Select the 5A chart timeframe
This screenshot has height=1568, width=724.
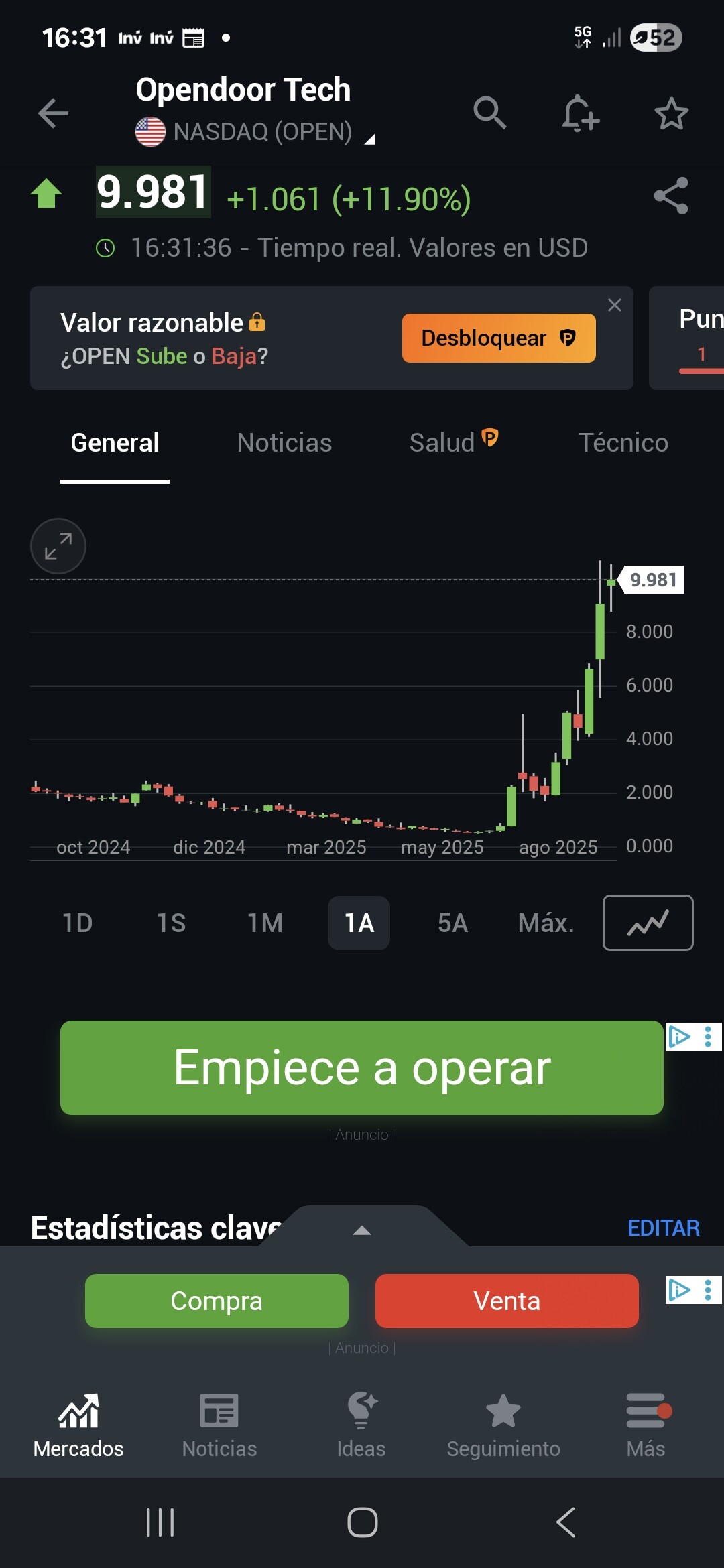click(x=452, y=923)
